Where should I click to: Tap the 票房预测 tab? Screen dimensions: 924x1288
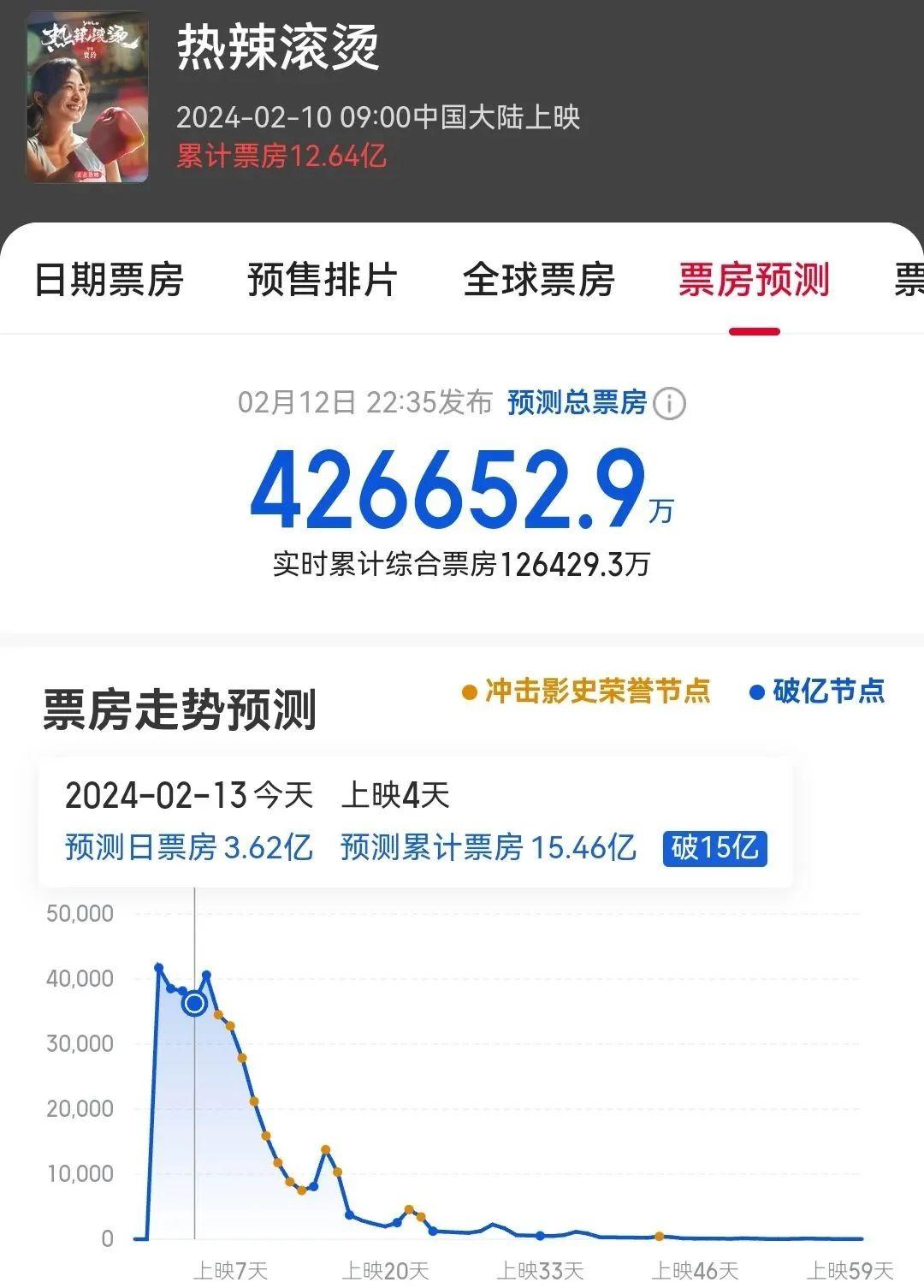pos(754,280)
